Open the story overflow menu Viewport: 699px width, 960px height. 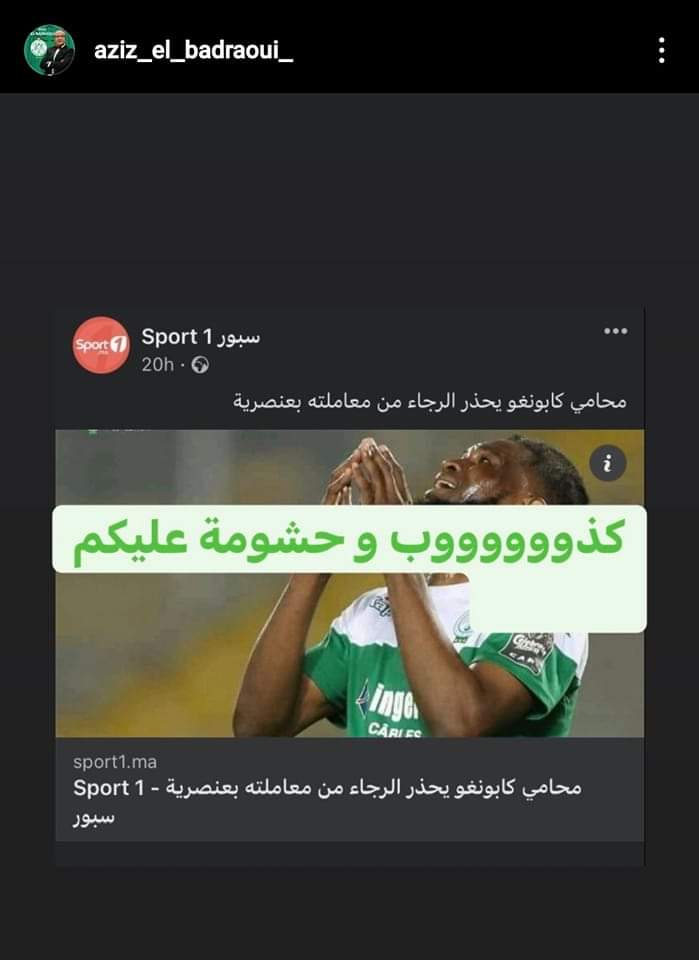point(662,50)
